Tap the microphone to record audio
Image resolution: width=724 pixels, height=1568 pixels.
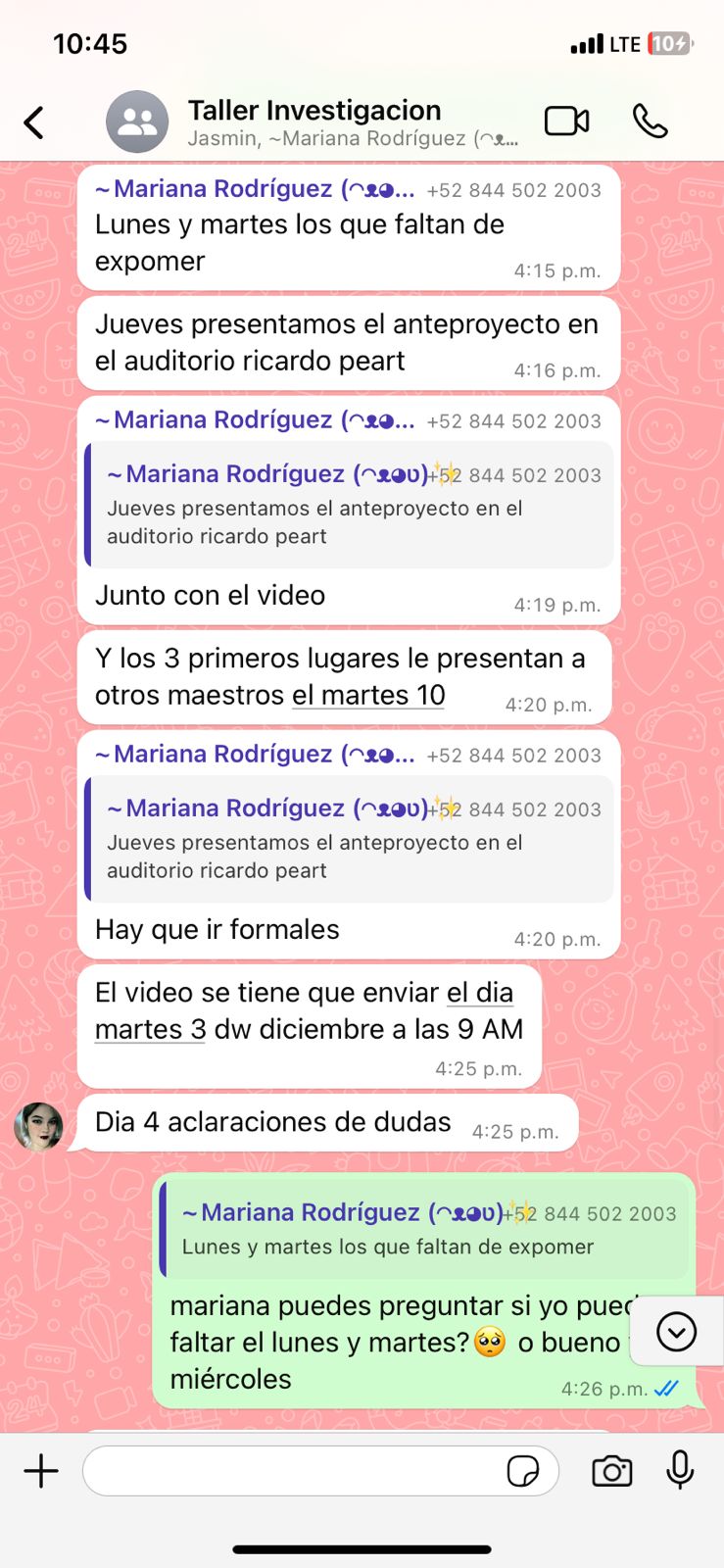point(680,1471)
